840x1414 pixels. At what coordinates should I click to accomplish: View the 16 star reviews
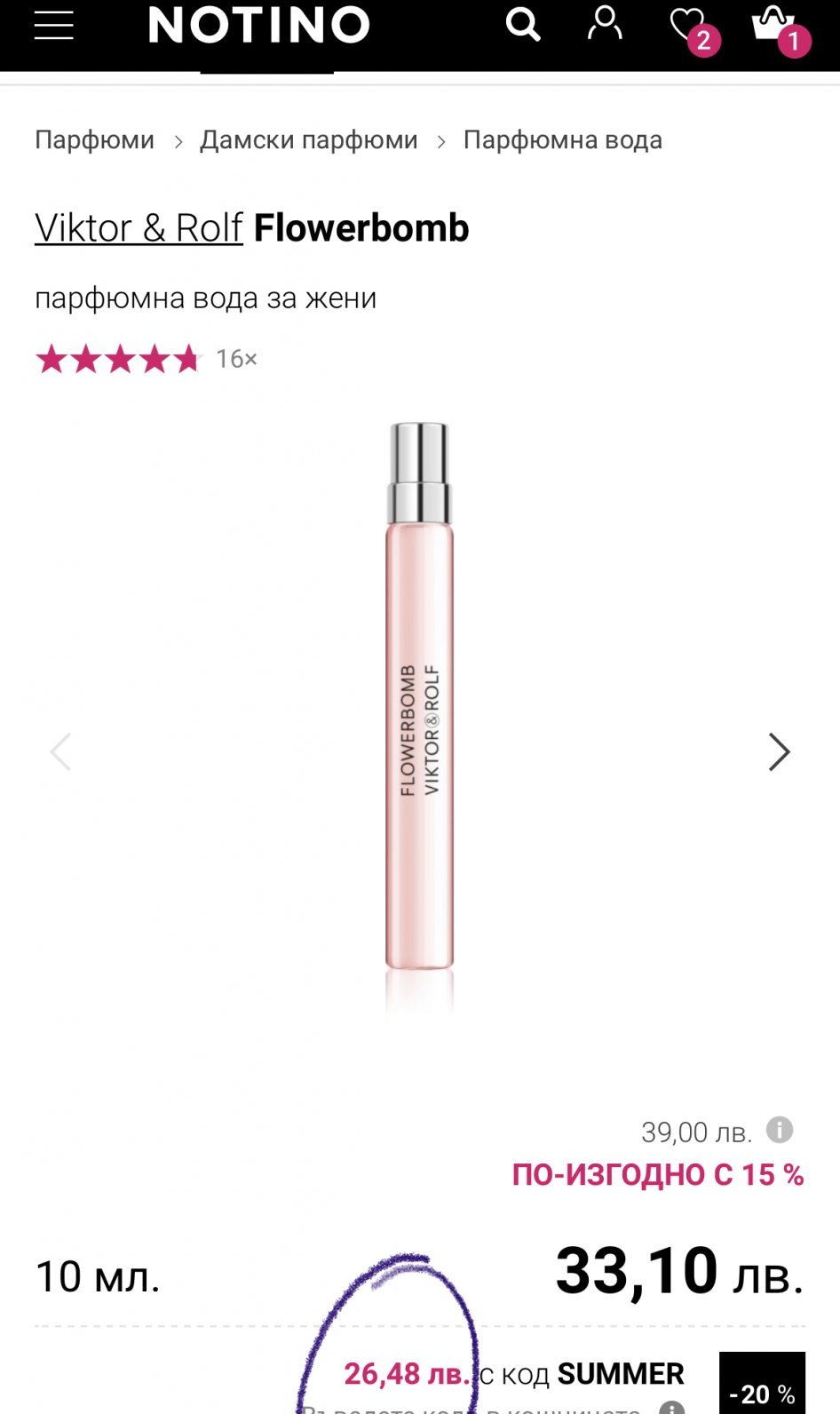coord(147,359)
